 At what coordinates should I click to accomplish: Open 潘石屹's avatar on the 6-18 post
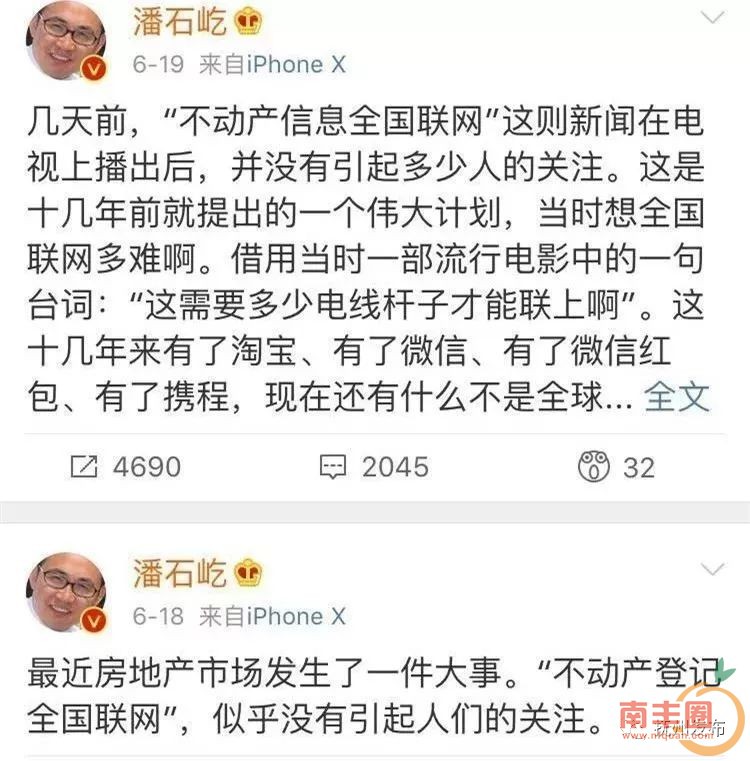click(x=65, y=591)
